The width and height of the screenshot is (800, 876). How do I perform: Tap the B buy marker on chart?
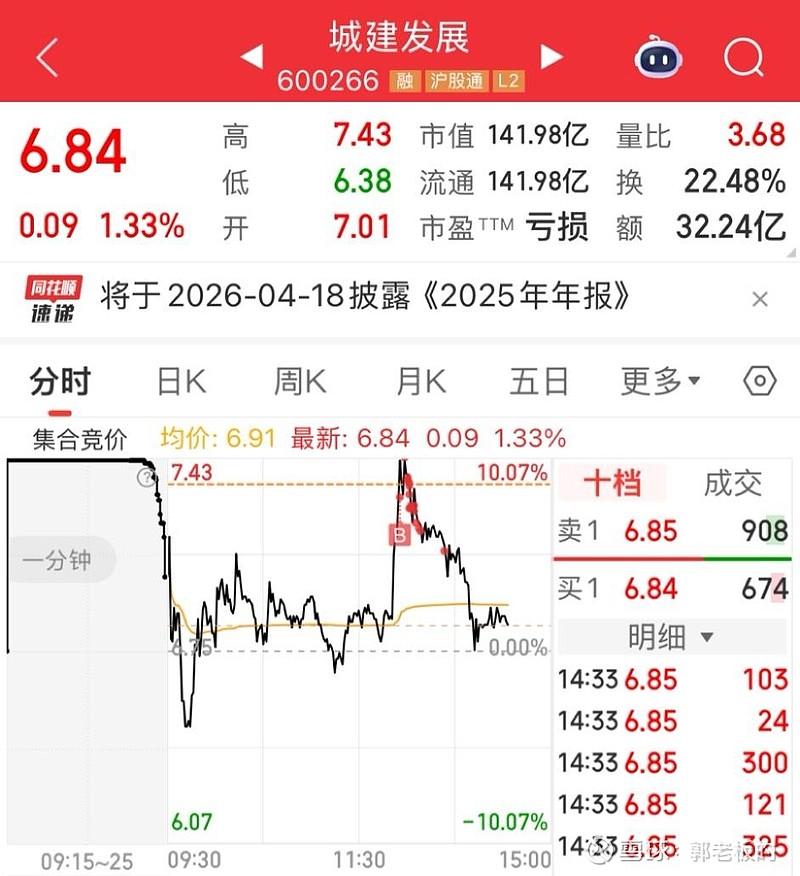398,534
